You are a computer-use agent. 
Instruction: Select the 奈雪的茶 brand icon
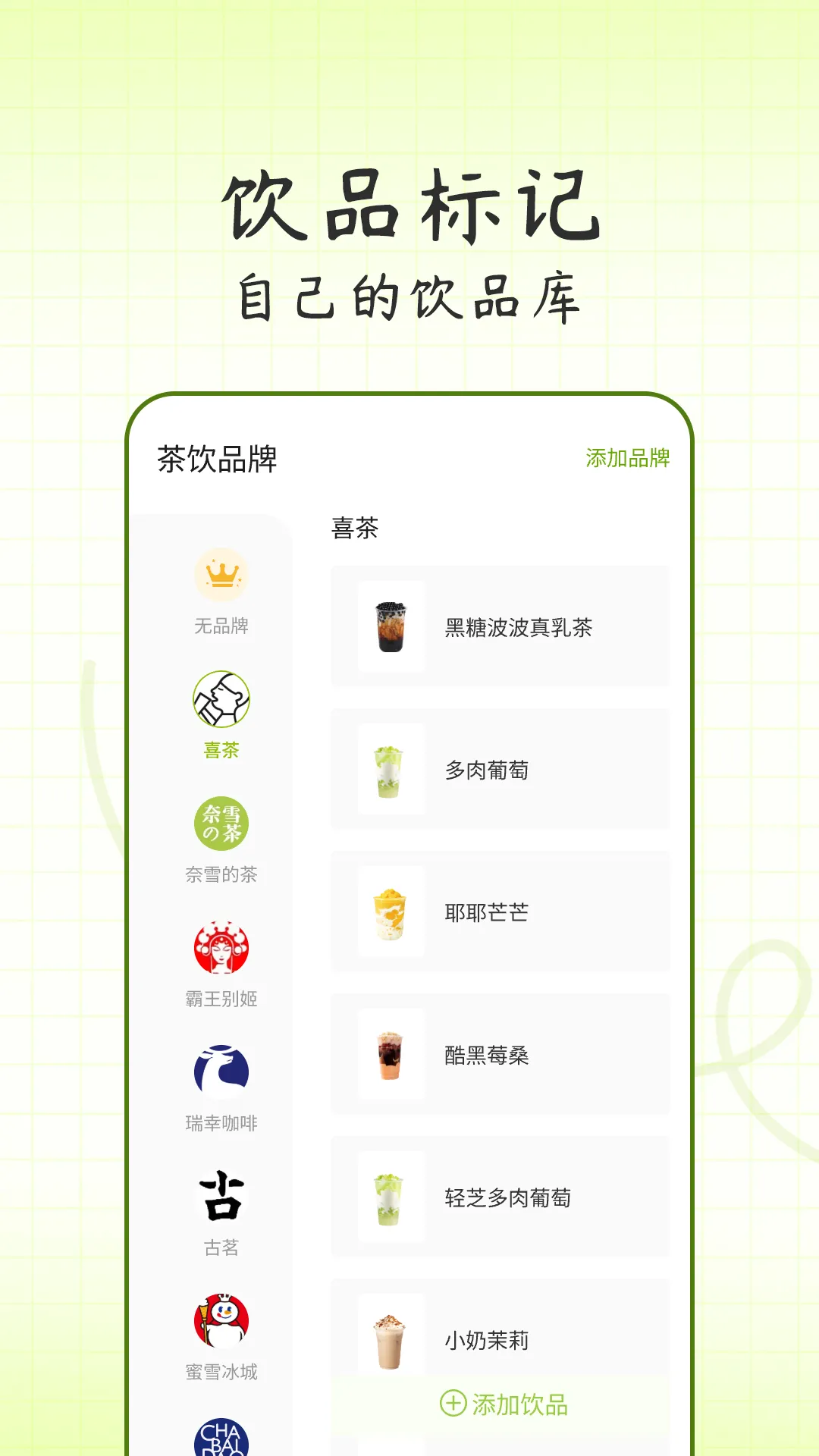pos(222,823)
